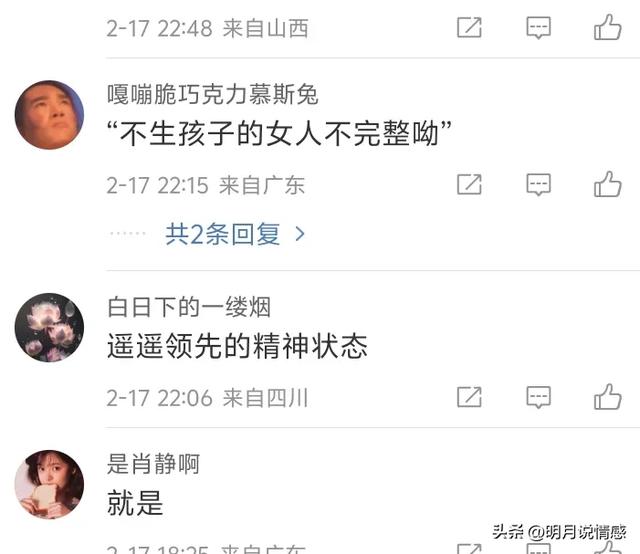Like 嘎嘣脆巧克力慕斯兔's comment

coord(607,185)
